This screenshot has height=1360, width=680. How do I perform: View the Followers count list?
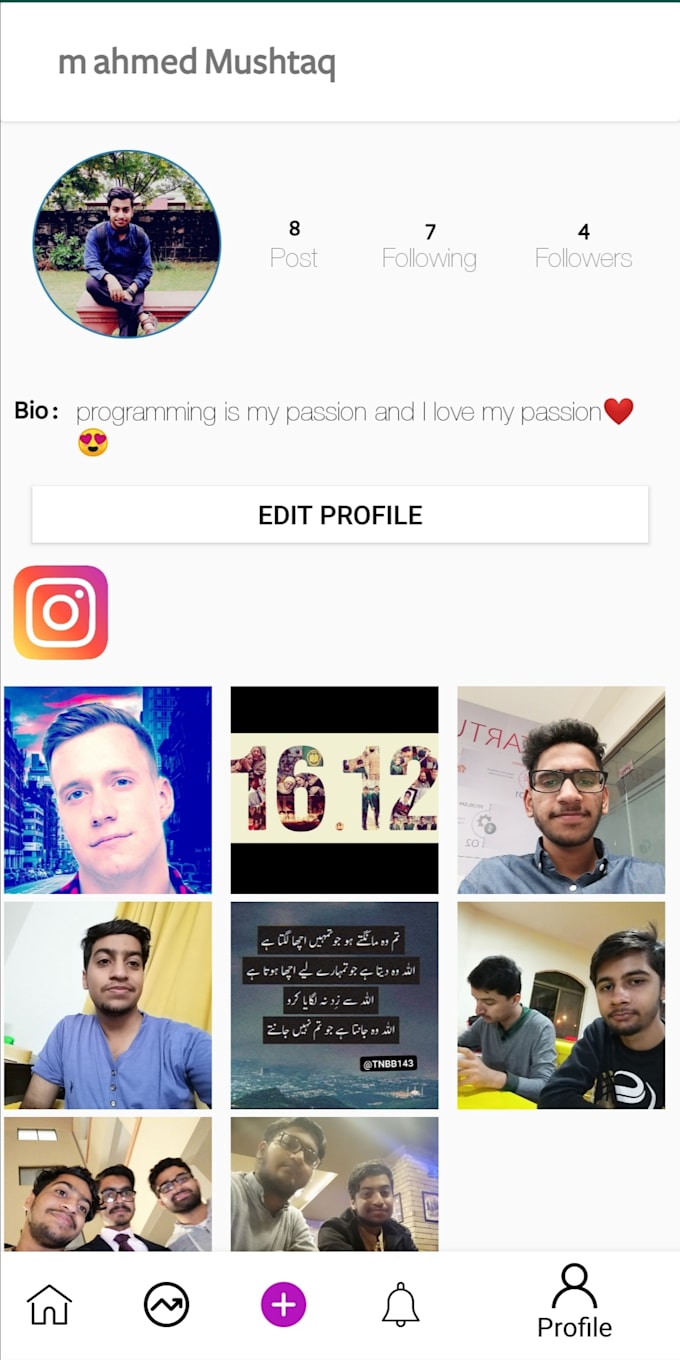coord(583,246)
